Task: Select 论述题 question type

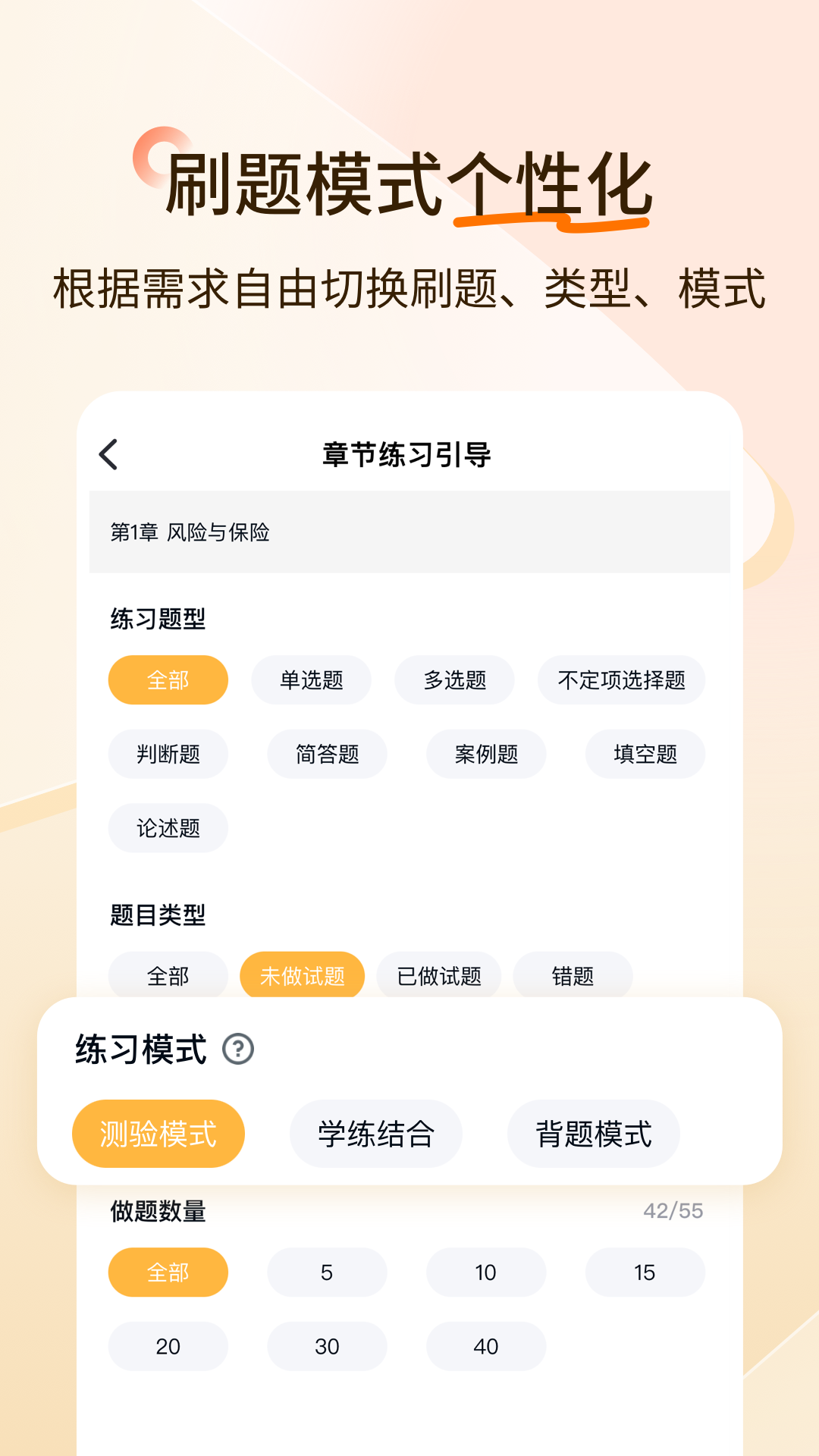Action: point(168,828)
